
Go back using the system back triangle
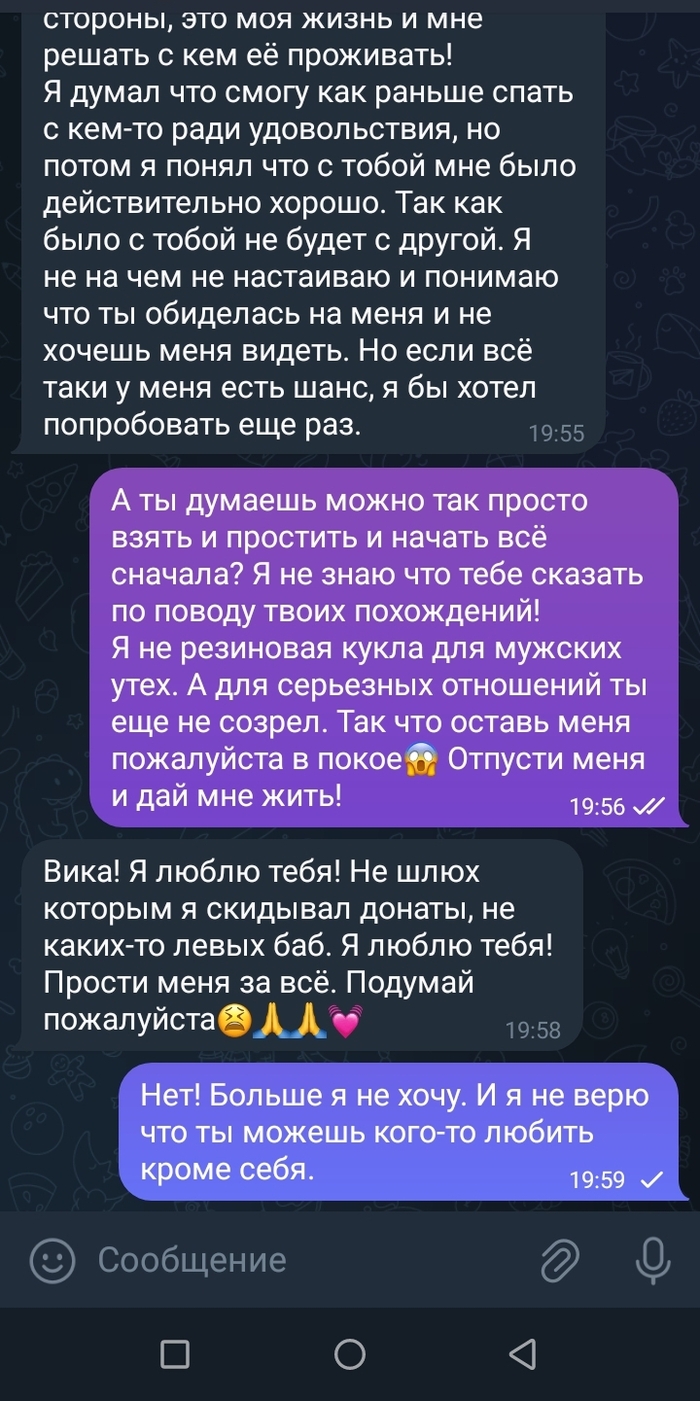[522, 1354]
